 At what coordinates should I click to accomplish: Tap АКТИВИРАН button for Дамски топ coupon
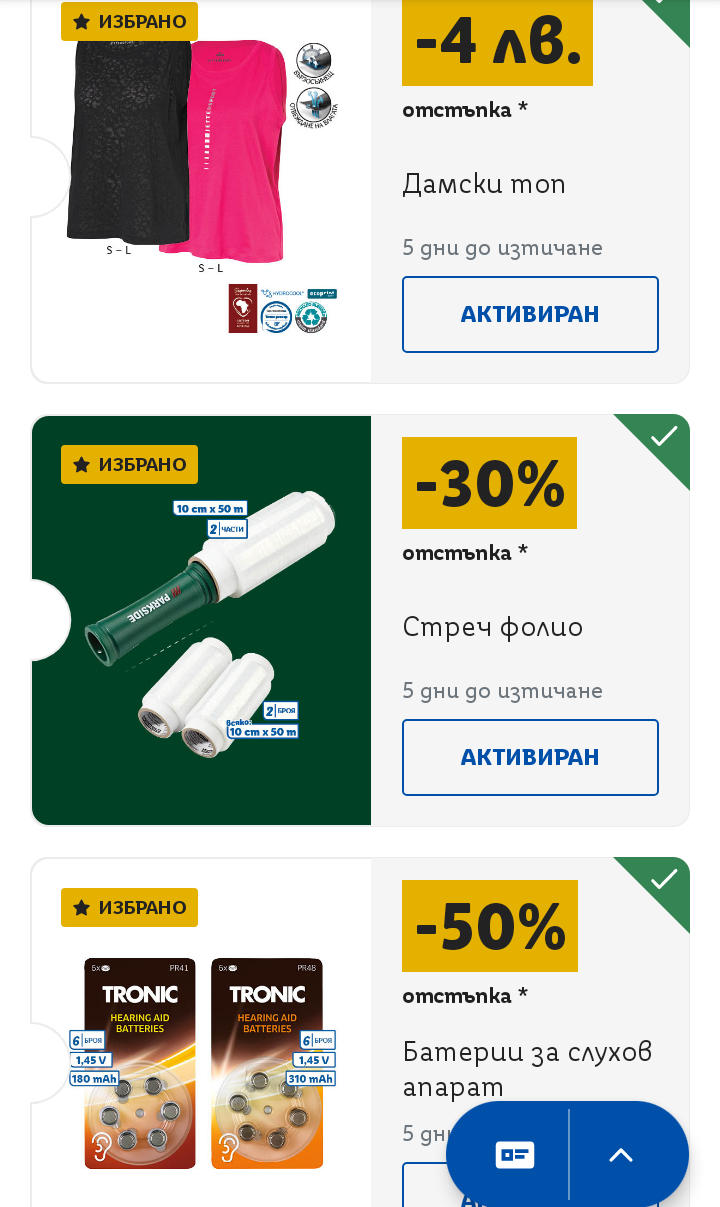pyautogui.click(x=530, y=314)
